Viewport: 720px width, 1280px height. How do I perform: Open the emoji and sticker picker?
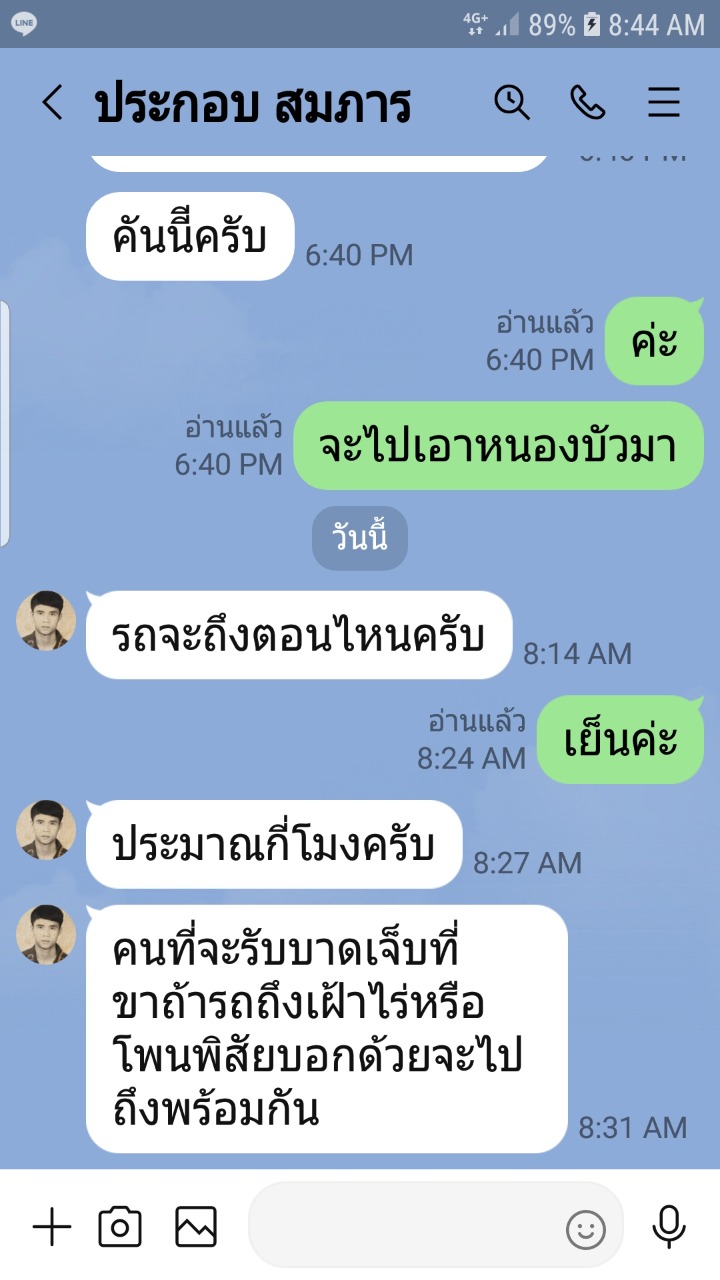[586, 1229]
